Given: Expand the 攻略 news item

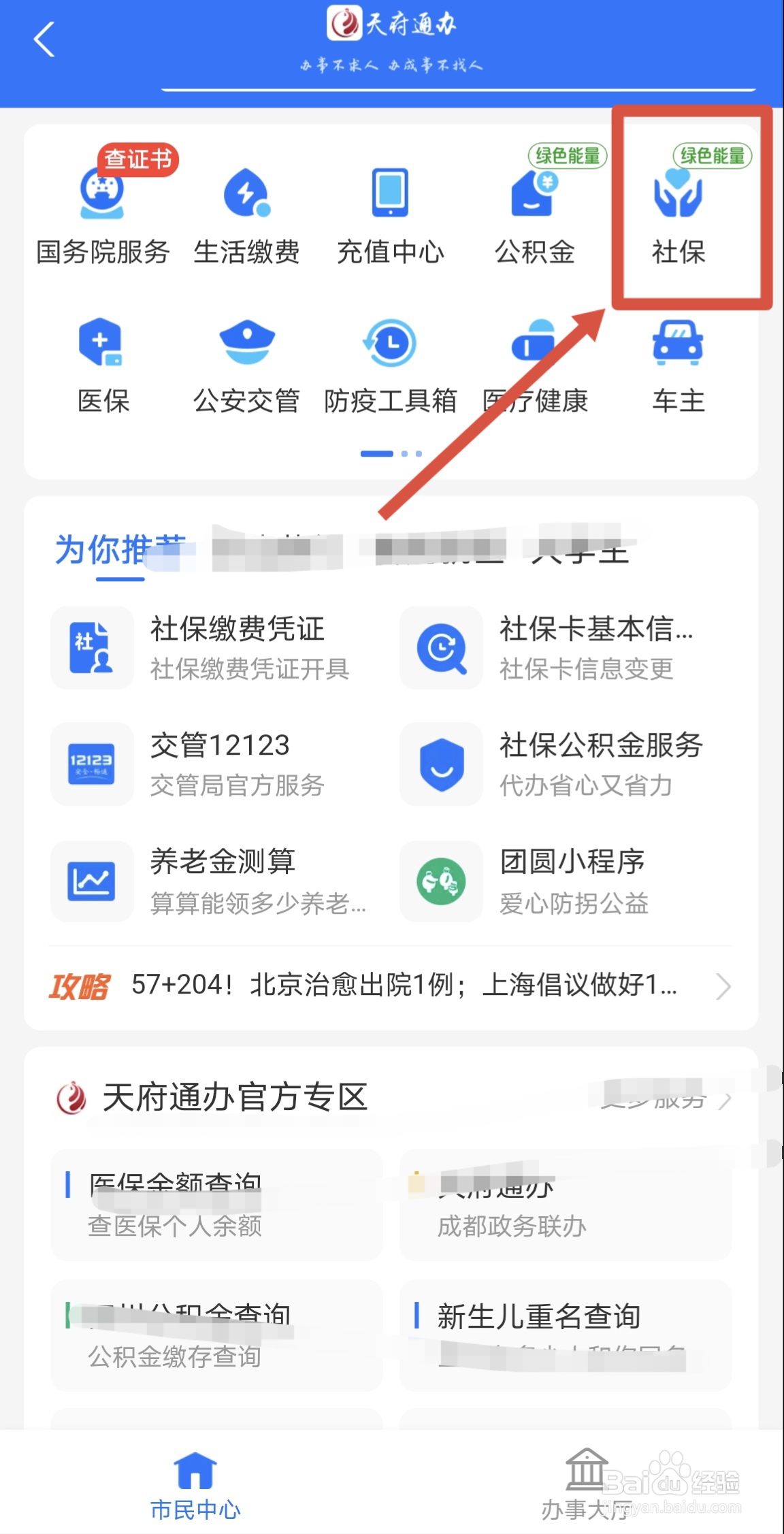Looking at the screenshot, I should click(x=392, y=987).
